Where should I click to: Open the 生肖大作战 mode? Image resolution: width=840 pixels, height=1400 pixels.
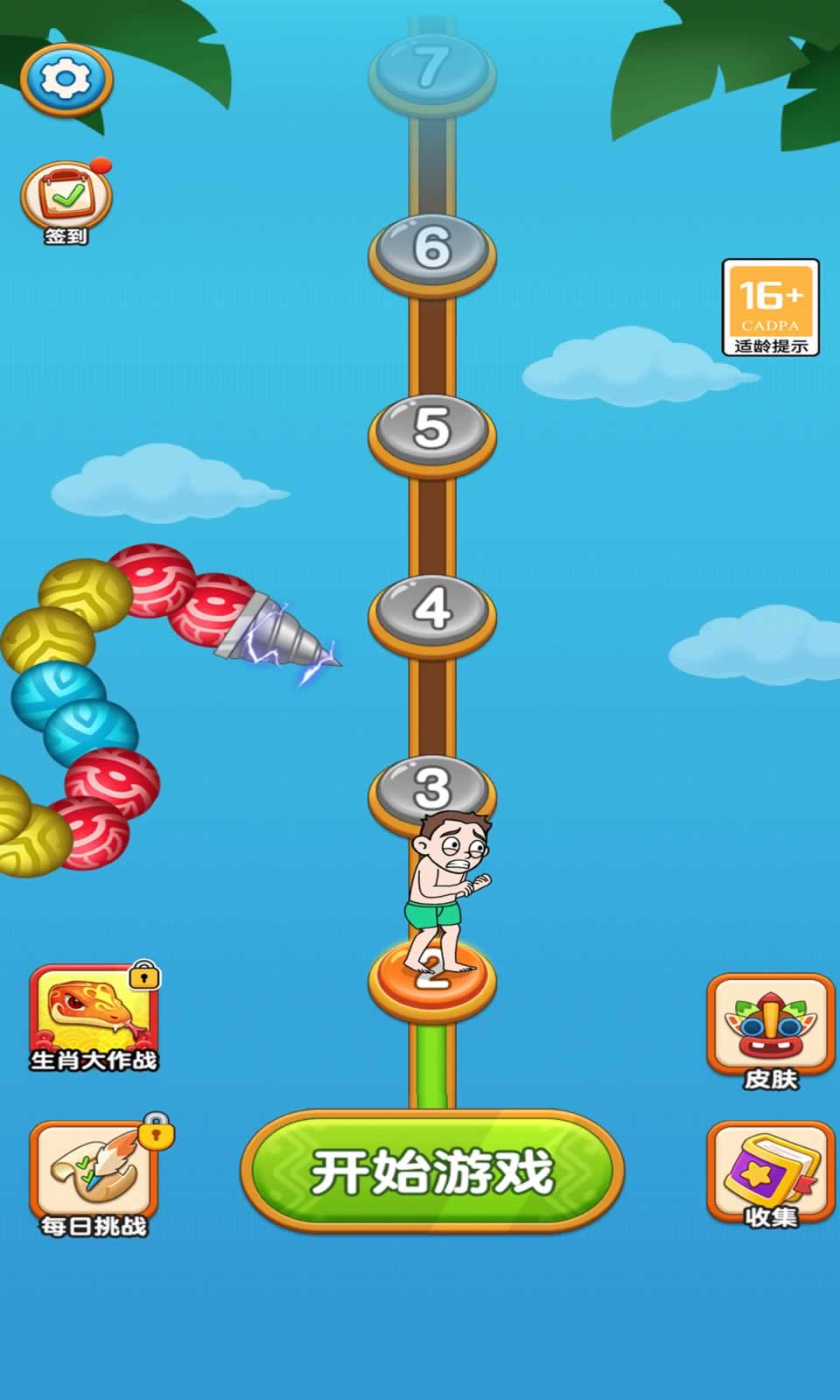94,1018
